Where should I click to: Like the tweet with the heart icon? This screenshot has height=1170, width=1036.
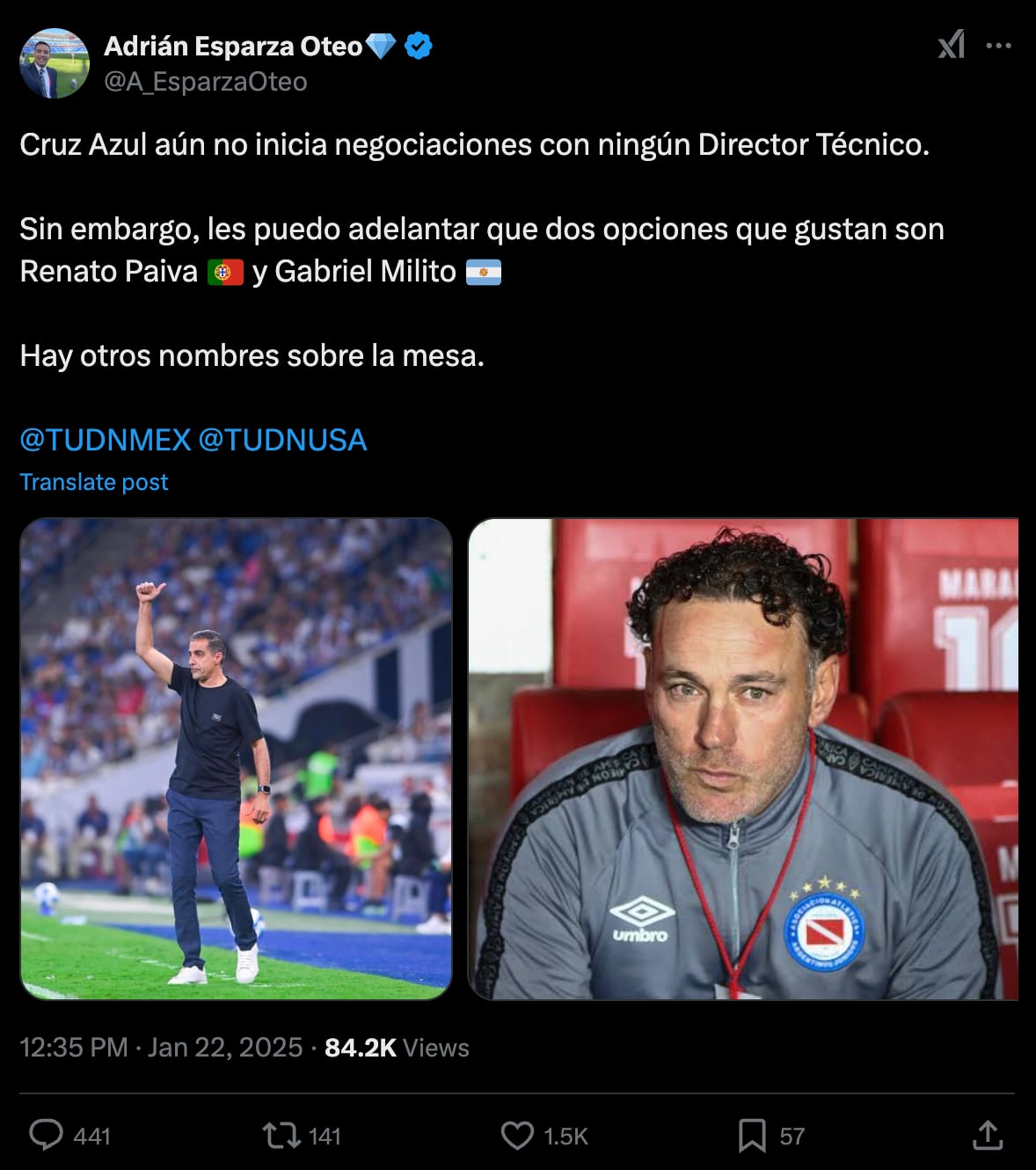point(518,1135)
